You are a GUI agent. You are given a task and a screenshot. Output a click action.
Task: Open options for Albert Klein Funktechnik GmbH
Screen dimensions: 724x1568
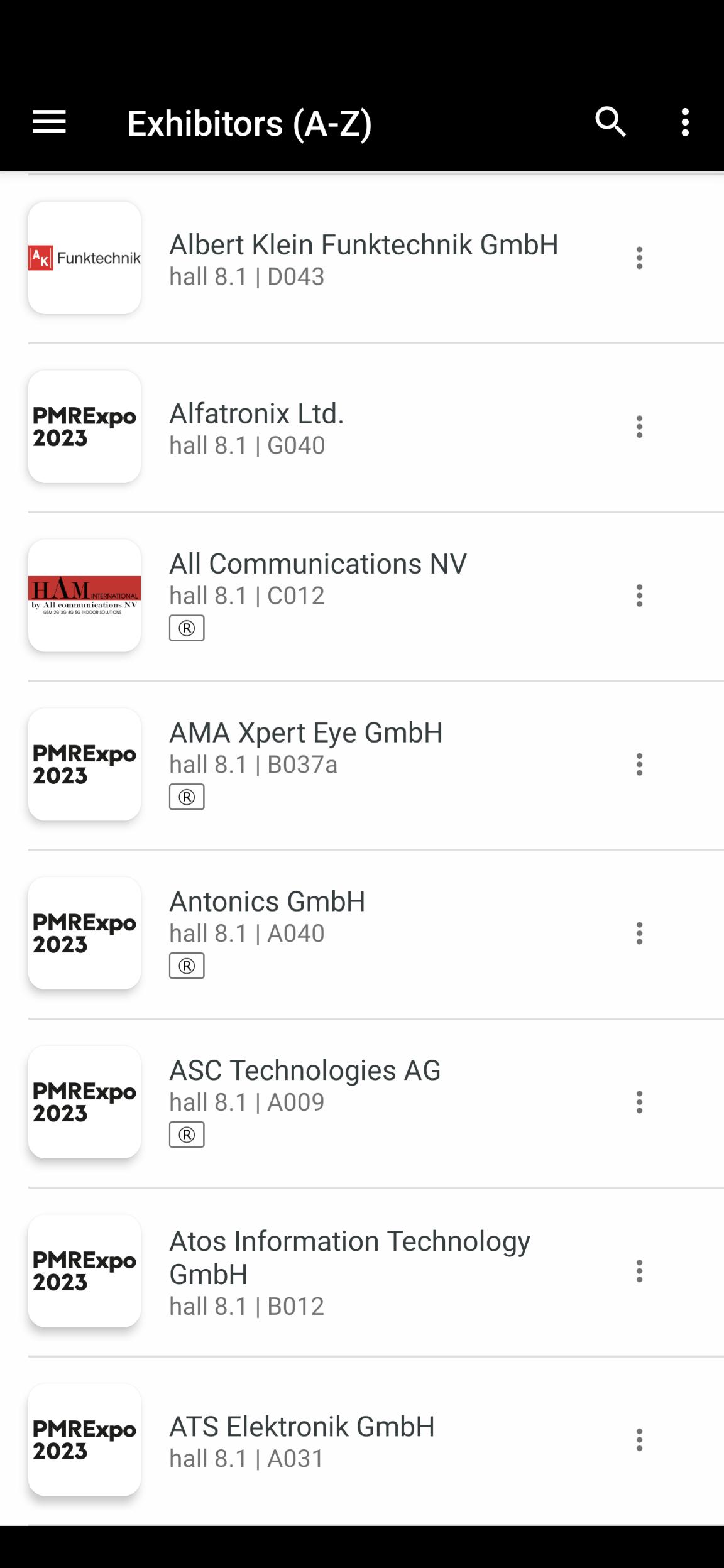[639, 258]
